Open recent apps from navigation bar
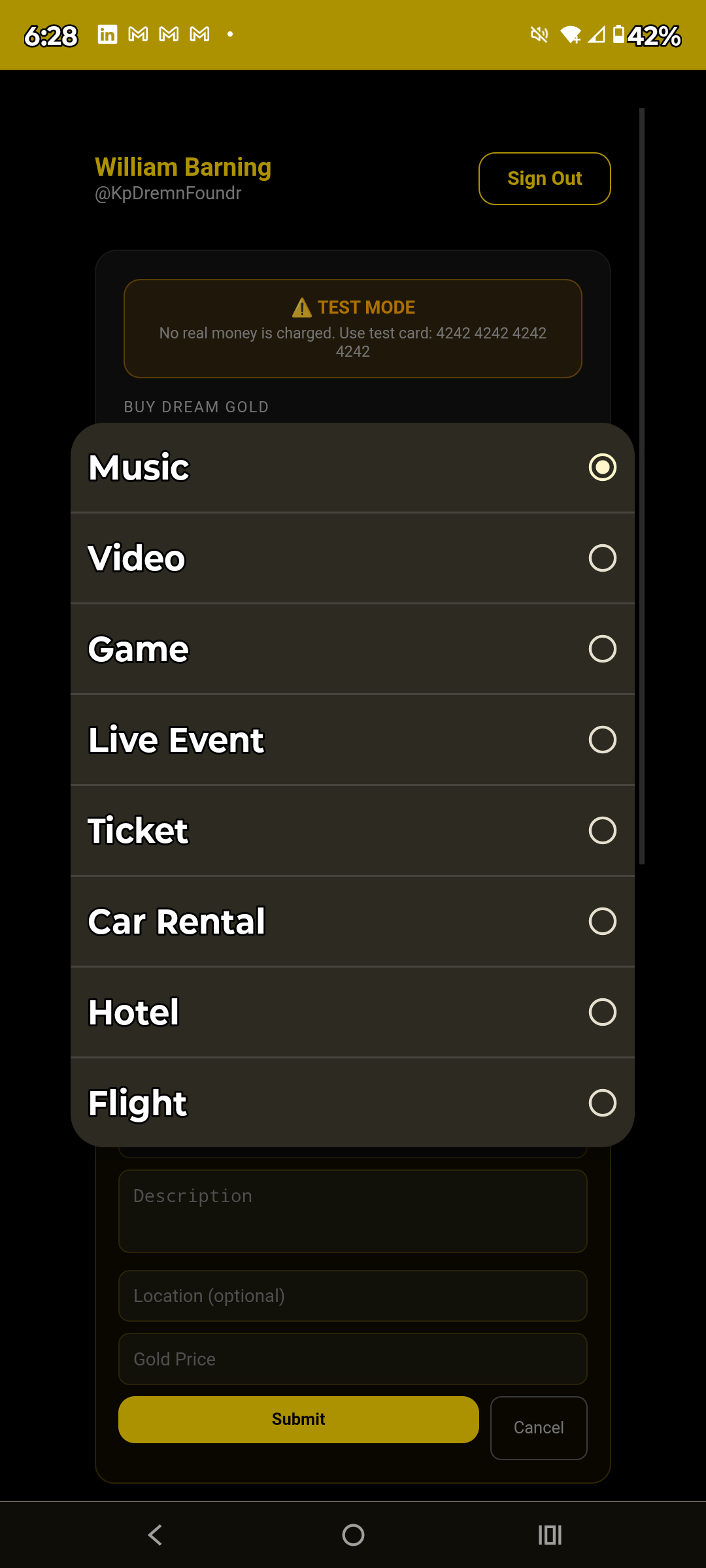This screenshot has width=706, height=1568. pyautogui.click(x=550, y=1535)
